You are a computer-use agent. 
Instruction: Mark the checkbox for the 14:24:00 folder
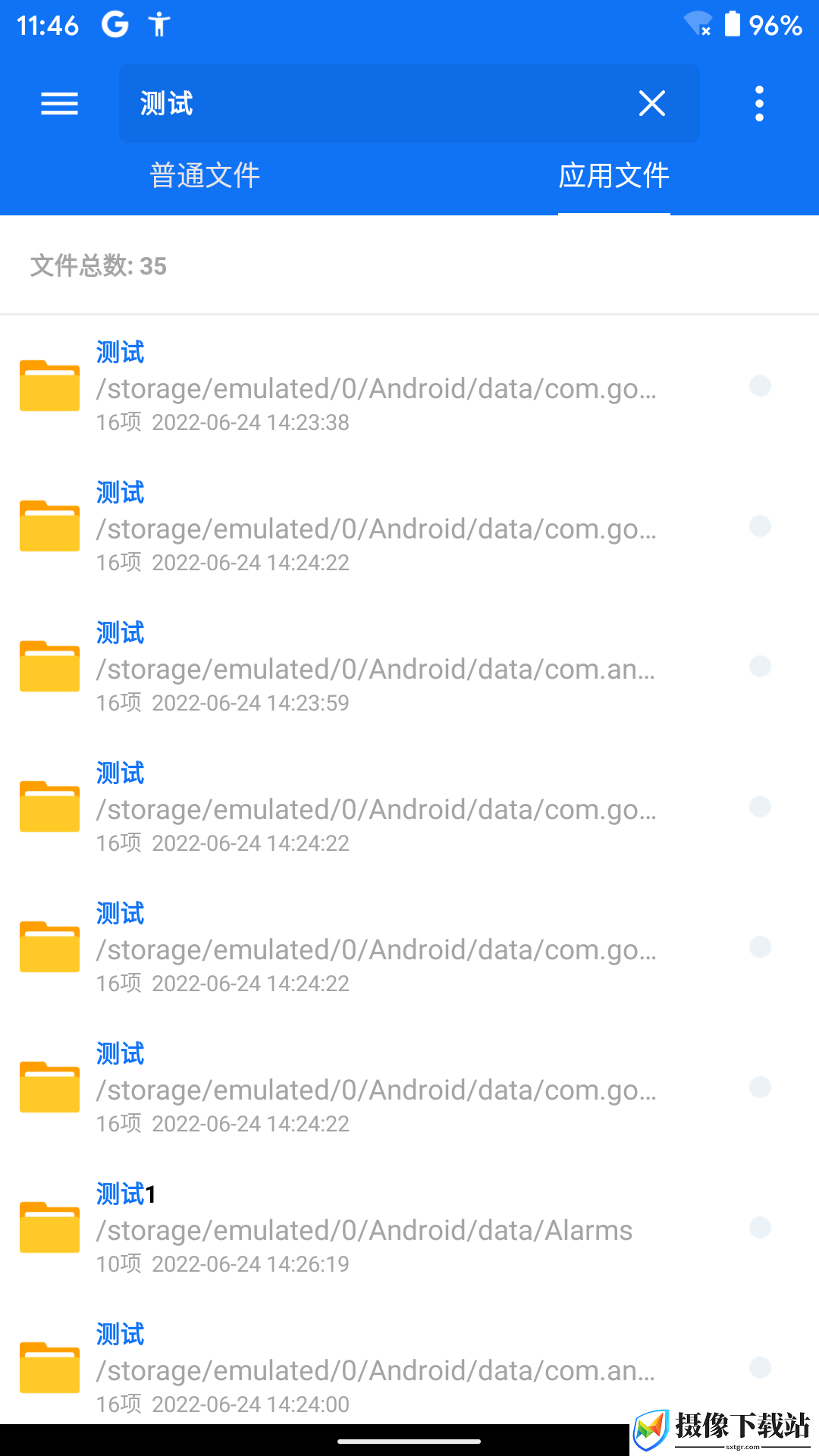coord(760,1368)
